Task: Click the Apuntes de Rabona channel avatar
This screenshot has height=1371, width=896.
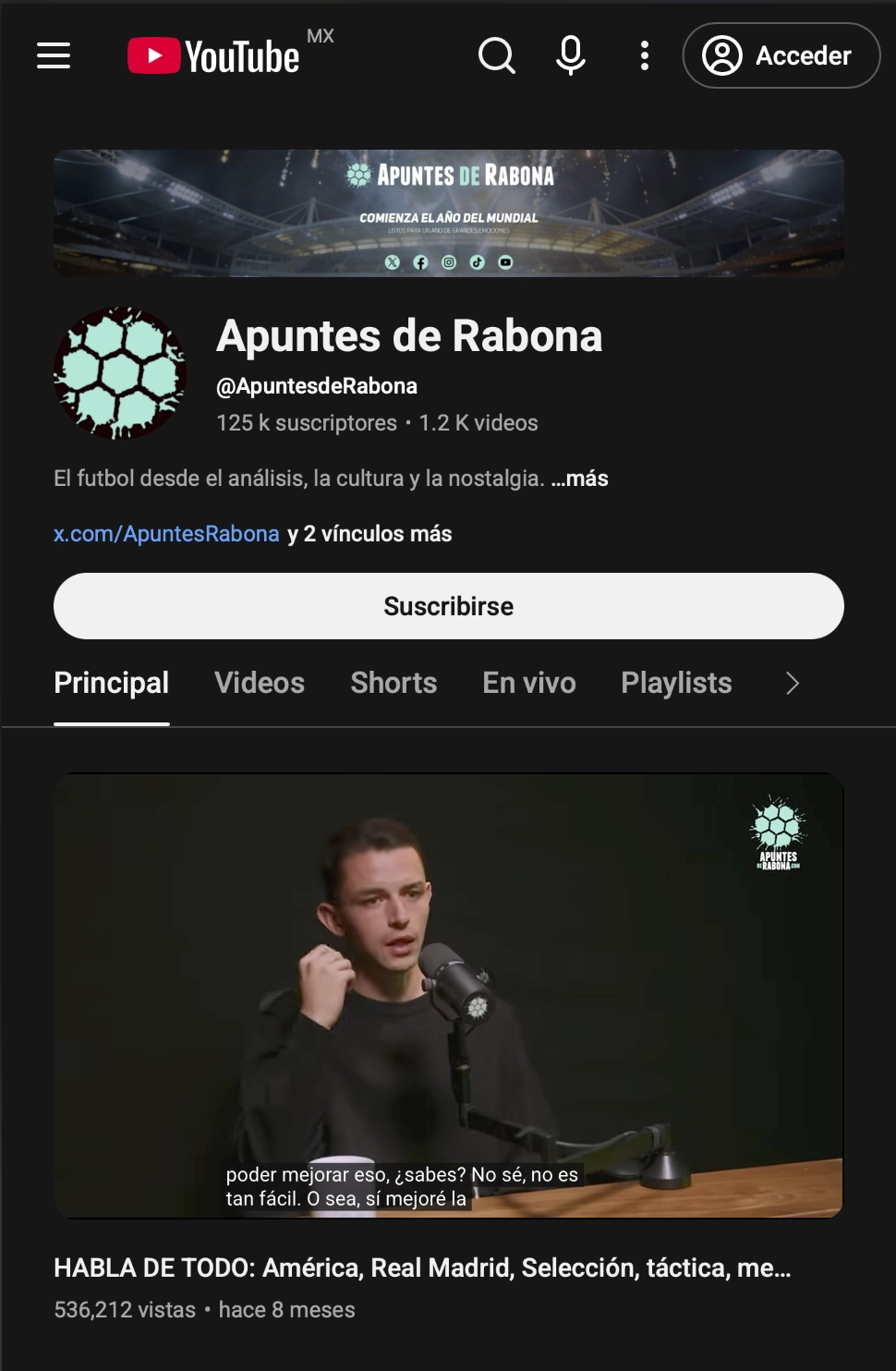Action: pyautogui.click(x=120, y=373)
